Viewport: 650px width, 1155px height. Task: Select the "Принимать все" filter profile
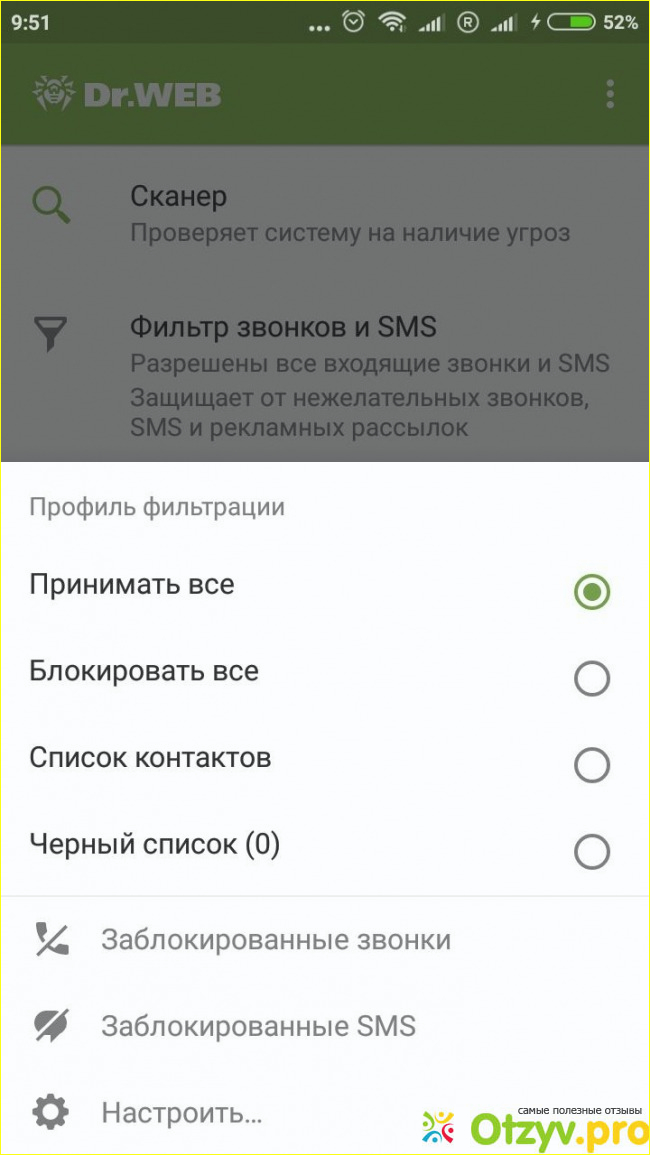591,592
